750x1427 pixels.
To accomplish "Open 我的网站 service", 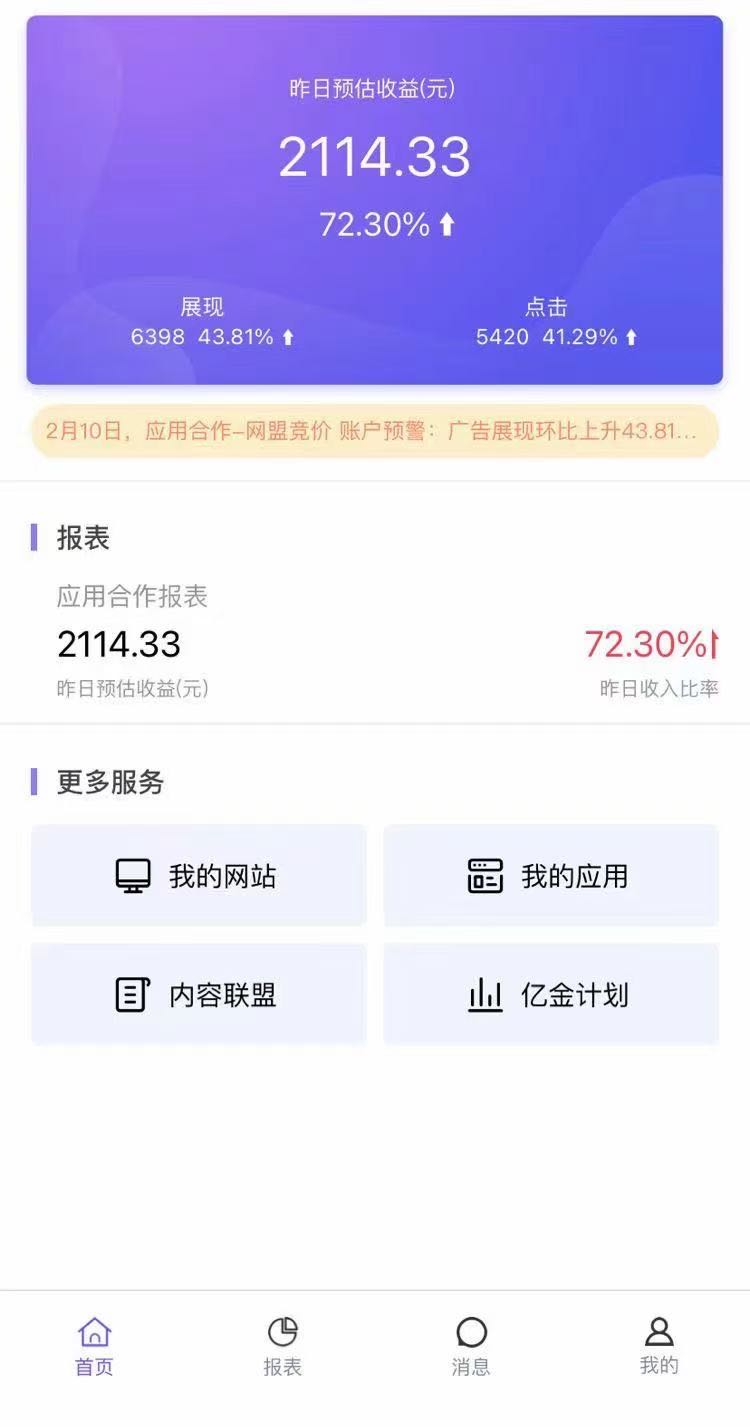I will click(x=198, y=876).
